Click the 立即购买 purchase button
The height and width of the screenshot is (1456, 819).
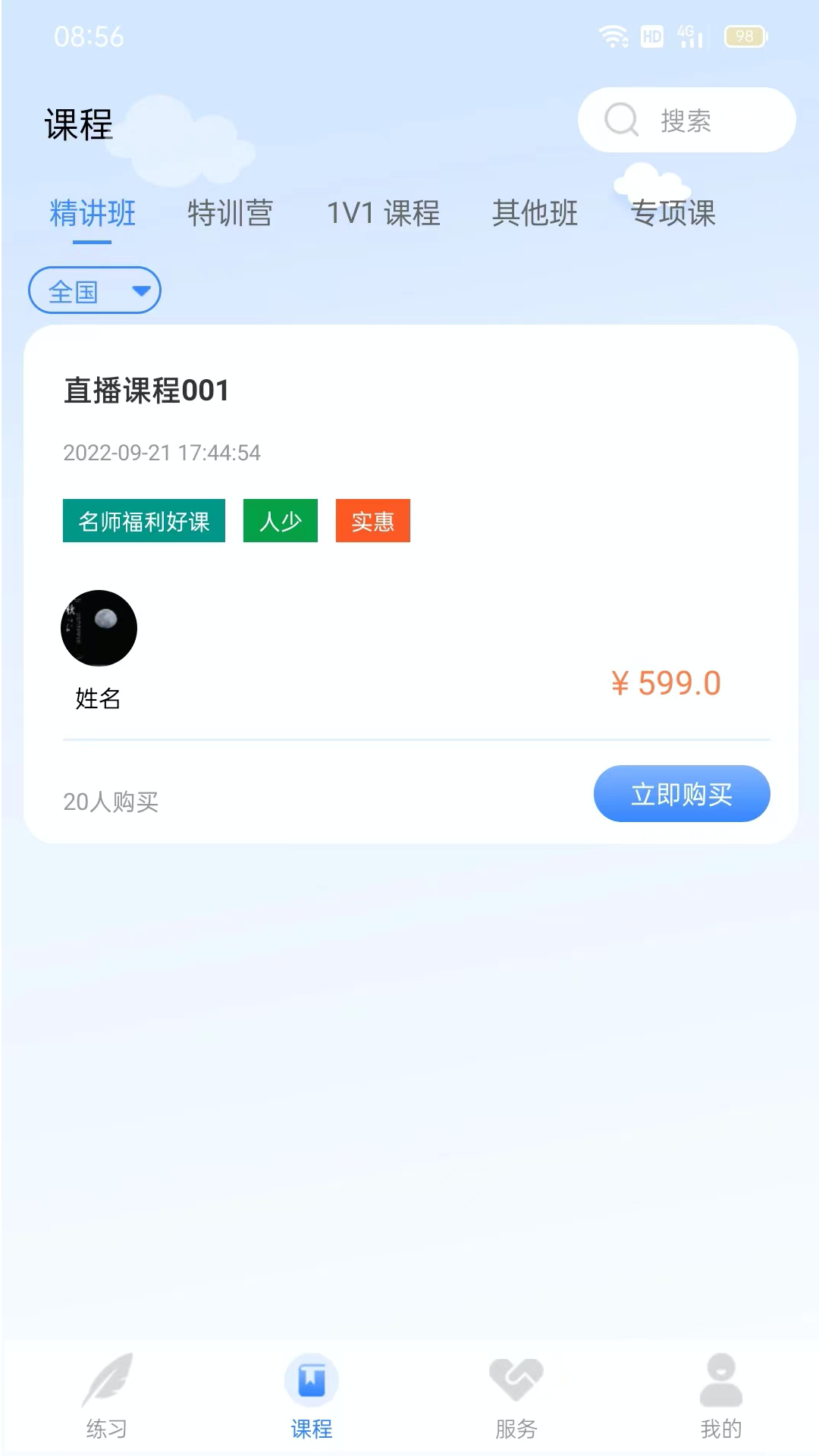pyautogui.click(x=681, y=794)
